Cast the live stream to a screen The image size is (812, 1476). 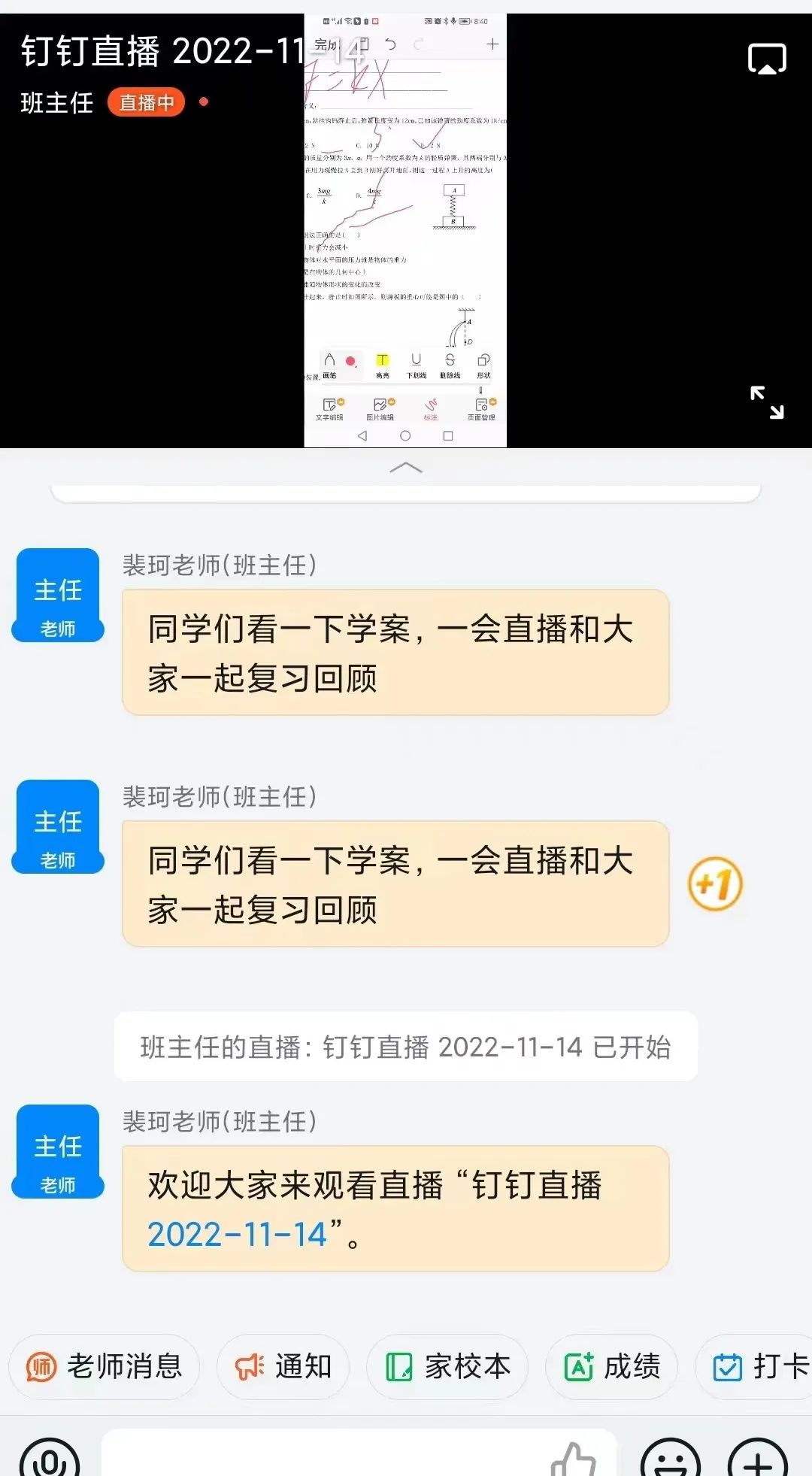[766, 60]
